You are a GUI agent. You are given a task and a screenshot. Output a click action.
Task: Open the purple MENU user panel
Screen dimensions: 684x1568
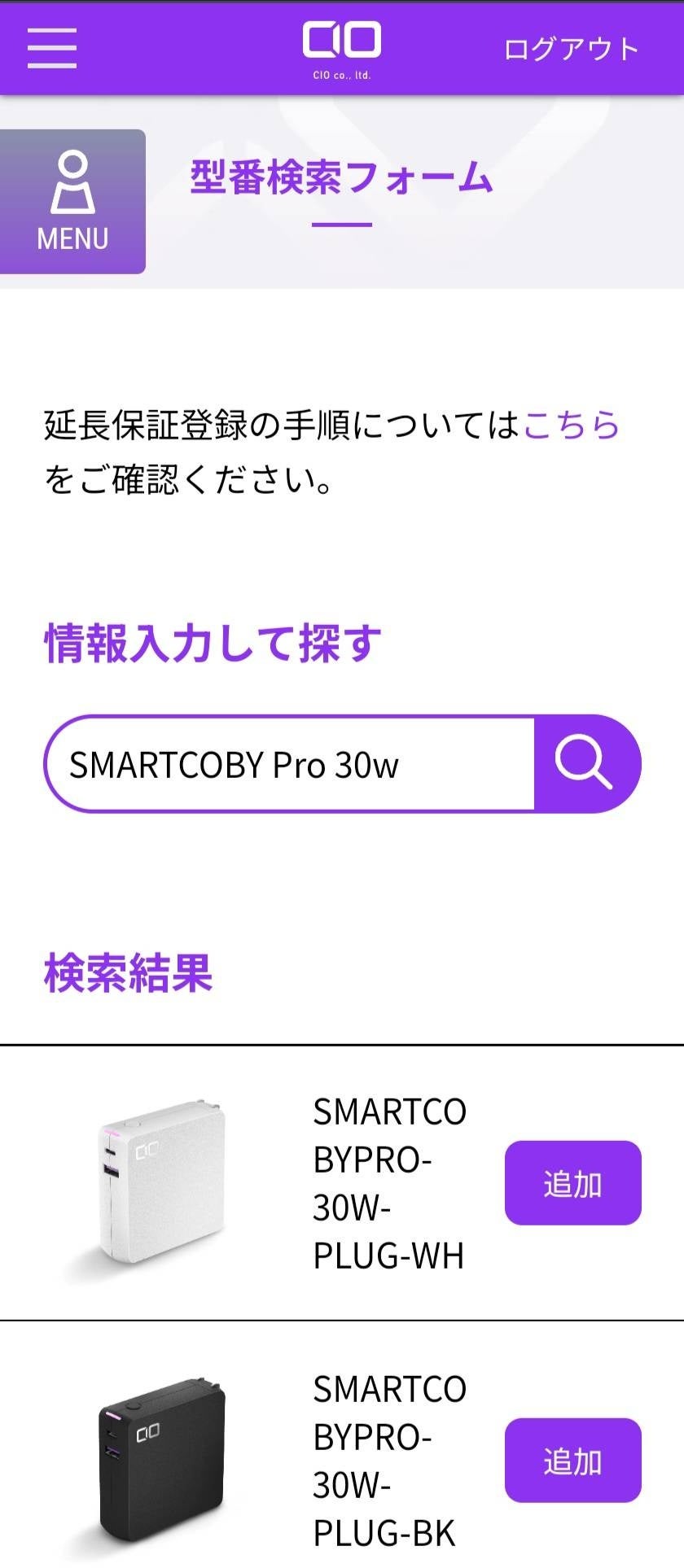[x=72, y=202]
